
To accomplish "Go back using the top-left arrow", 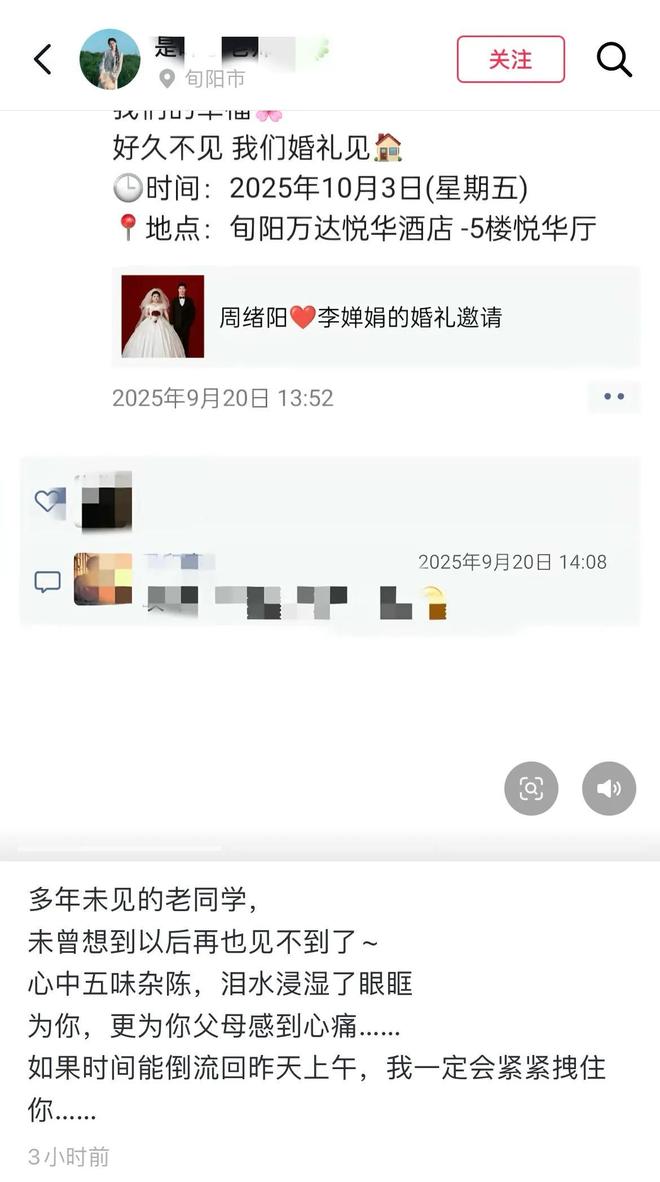I will coord(42,60).
